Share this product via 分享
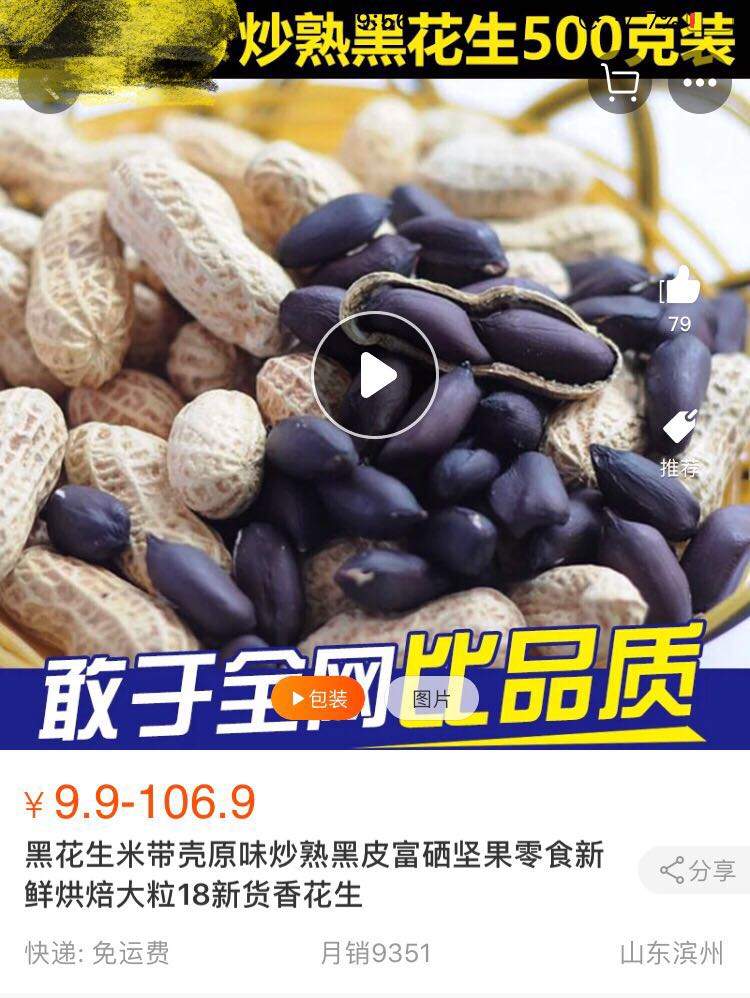 pos(699,870)
